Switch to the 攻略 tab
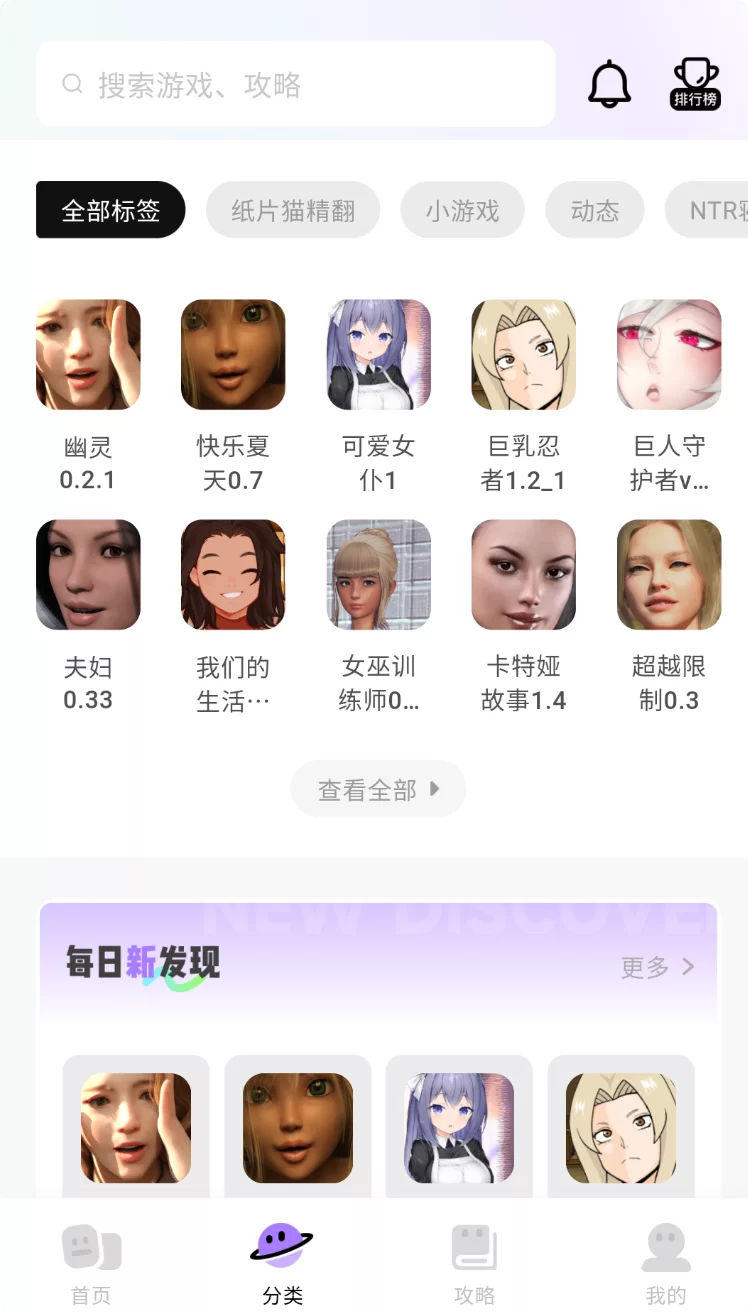748x1313 pixels. (474, 1263)
